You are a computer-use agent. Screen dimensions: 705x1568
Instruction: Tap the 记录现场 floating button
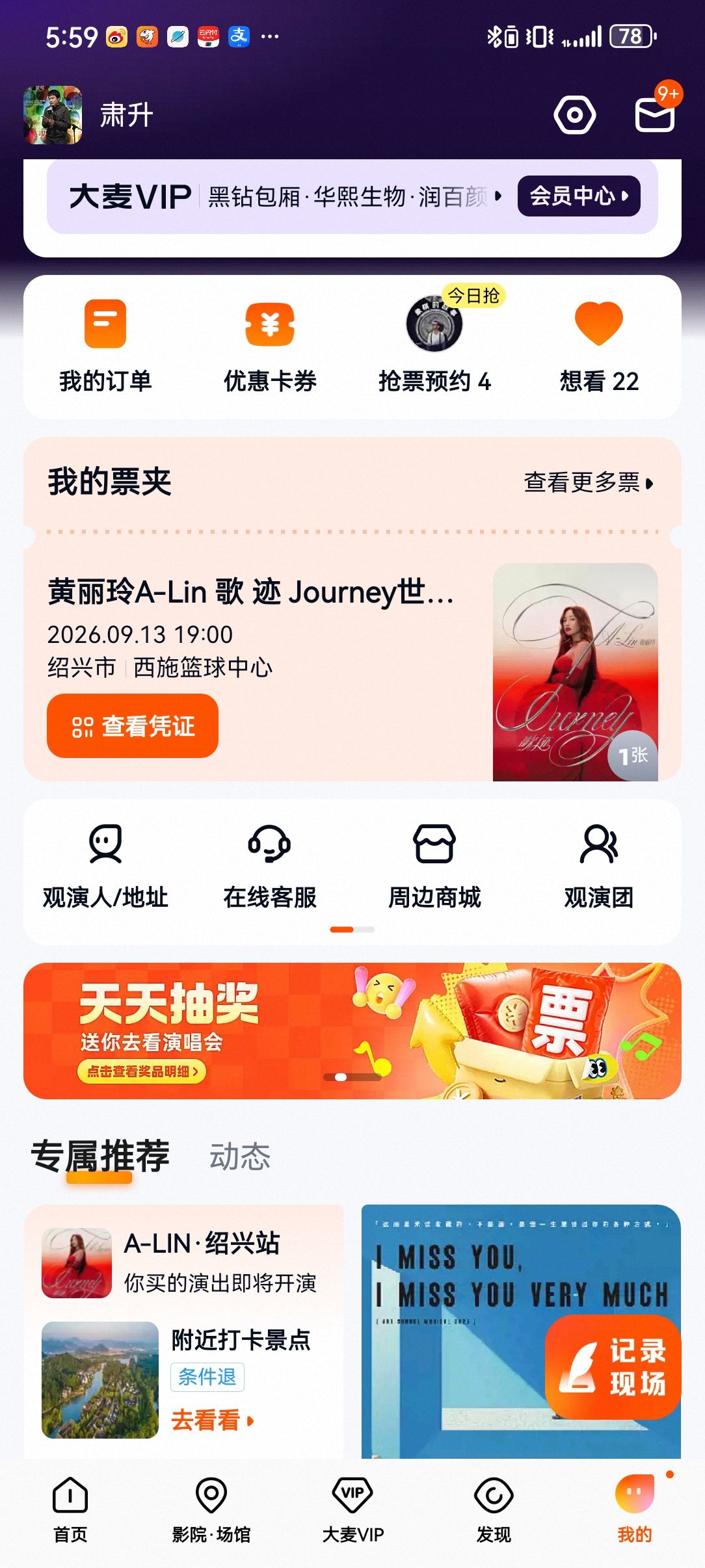613,1366
